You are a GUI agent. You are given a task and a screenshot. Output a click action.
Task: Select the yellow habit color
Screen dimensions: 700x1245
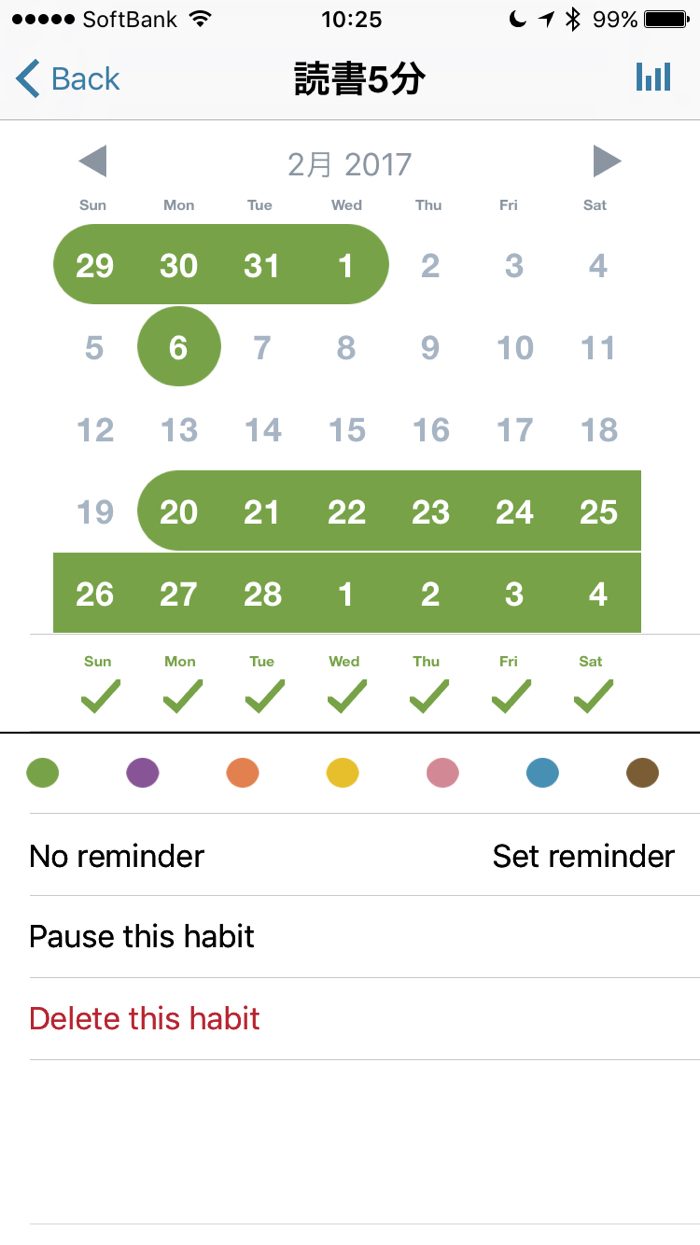click(x=343, y=773)
